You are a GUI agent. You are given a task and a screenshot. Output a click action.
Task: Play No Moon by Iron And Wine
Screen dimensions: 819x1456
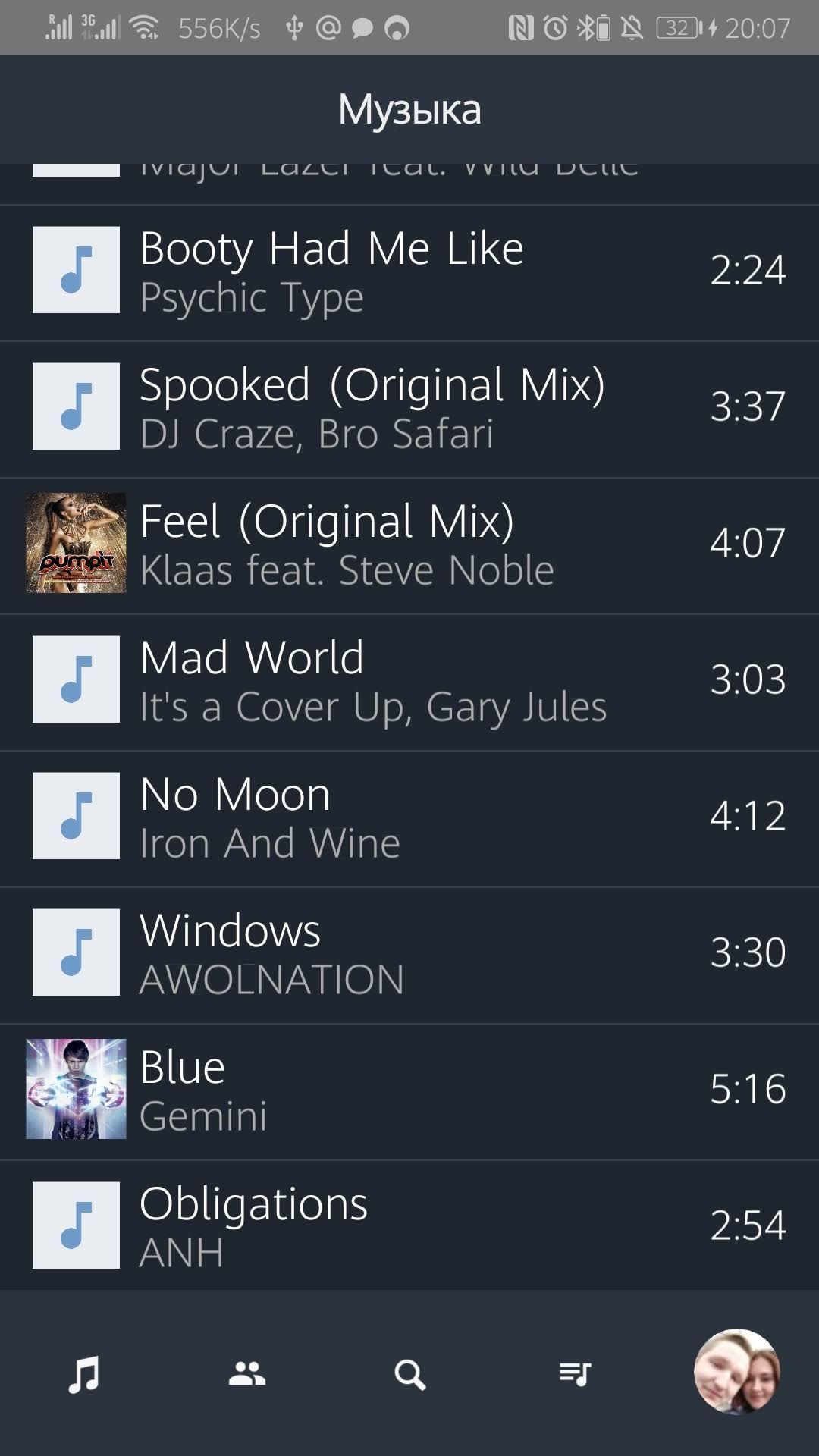coord(409,817)
